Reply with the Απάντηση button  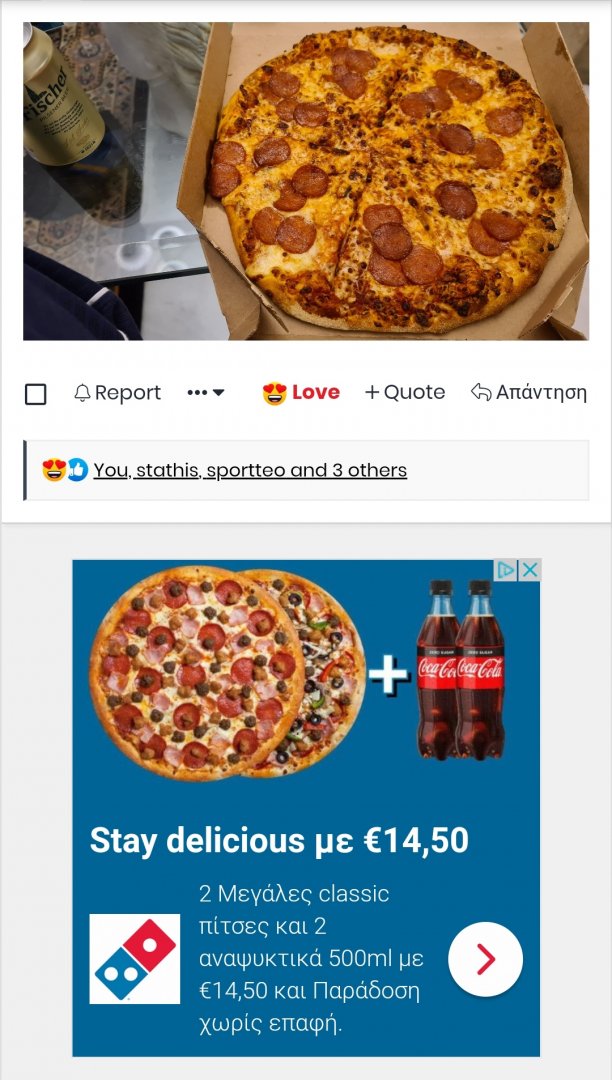pos(529,393)
